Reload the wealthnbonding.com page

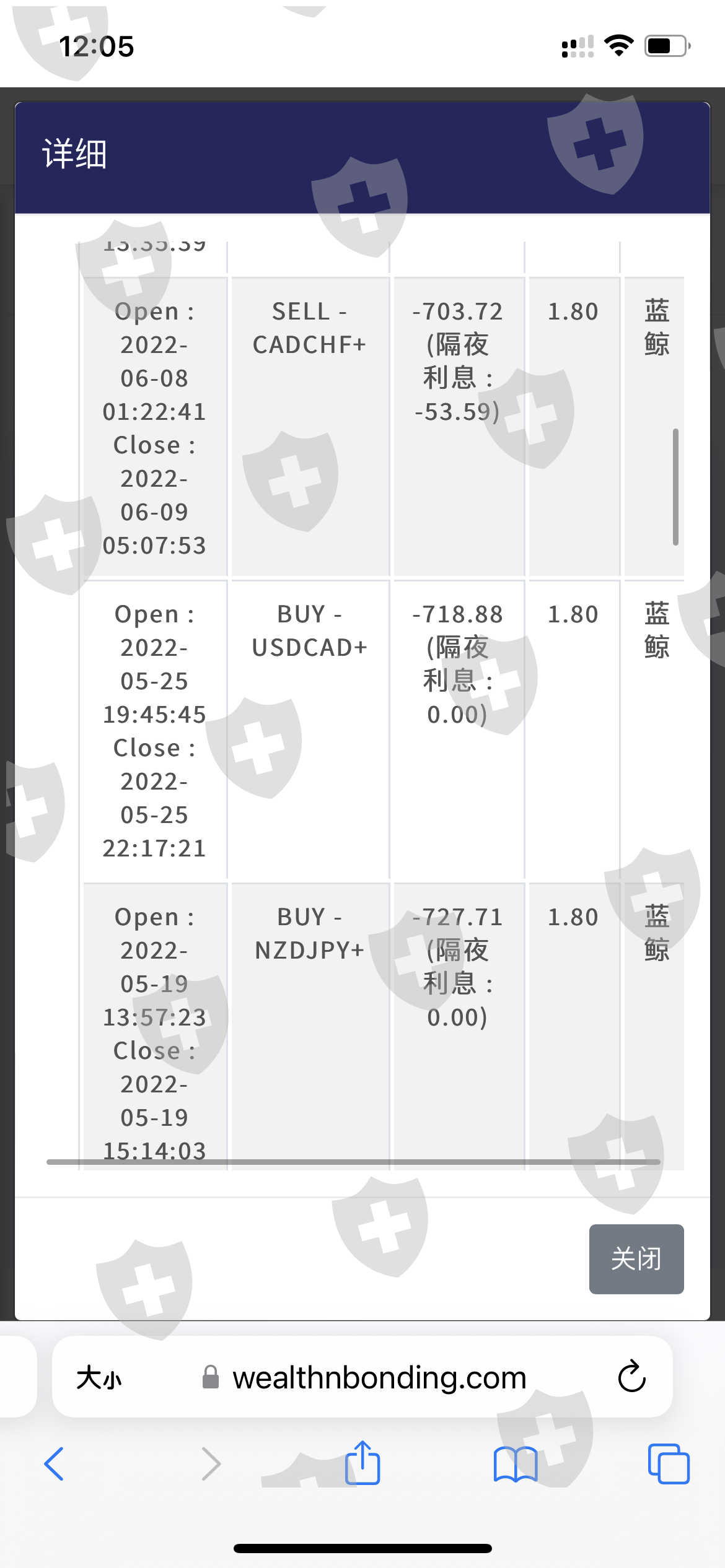pyautogui.click(x=631, y=1377)
